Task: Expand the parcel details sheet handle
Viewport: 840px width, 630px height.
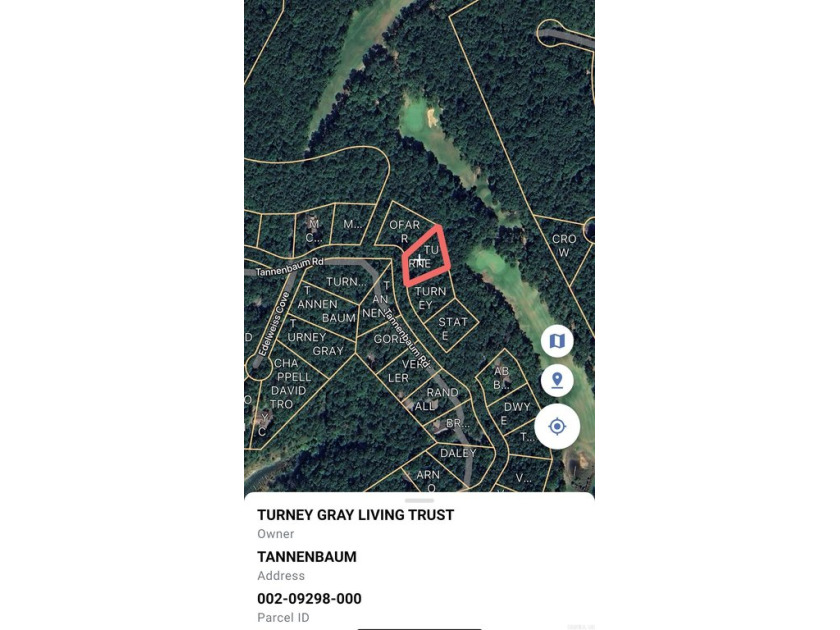Action: coord(419,500)
